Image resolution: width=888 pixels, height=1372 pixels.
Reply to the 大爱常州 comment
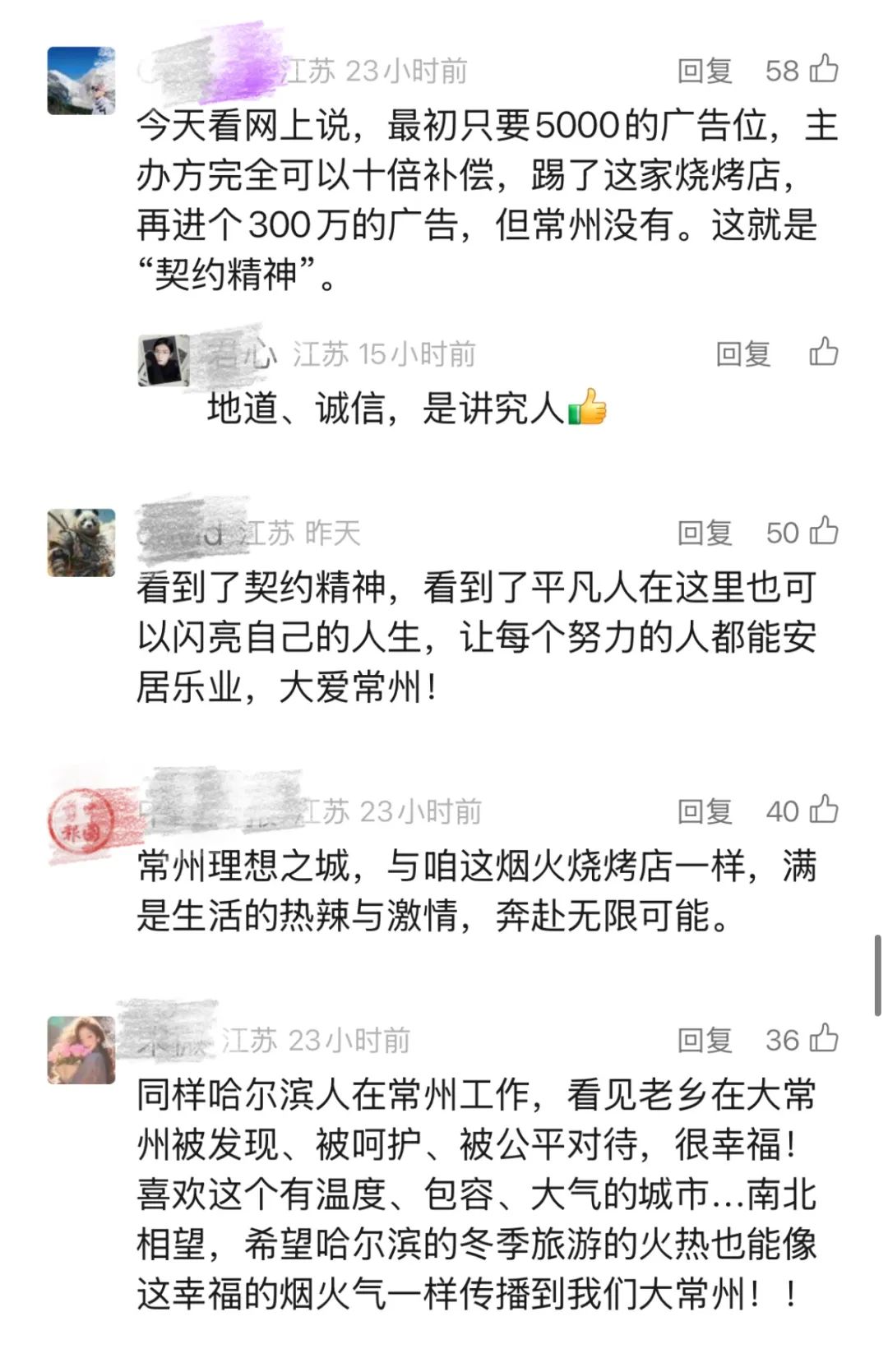pyautogui.click(x=705, y=533)
